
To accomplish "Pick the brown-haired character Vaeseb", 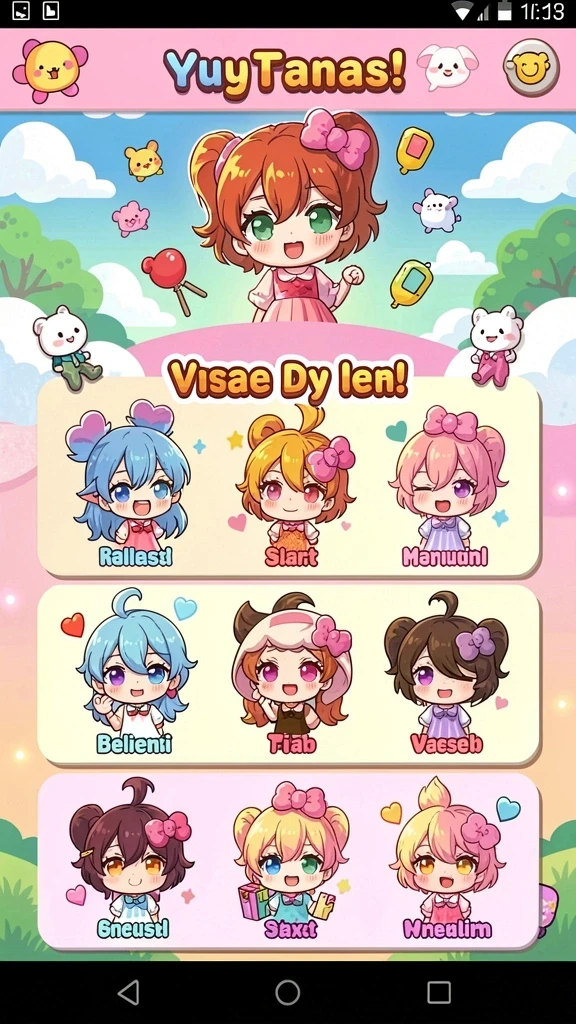I will [447, 674].
